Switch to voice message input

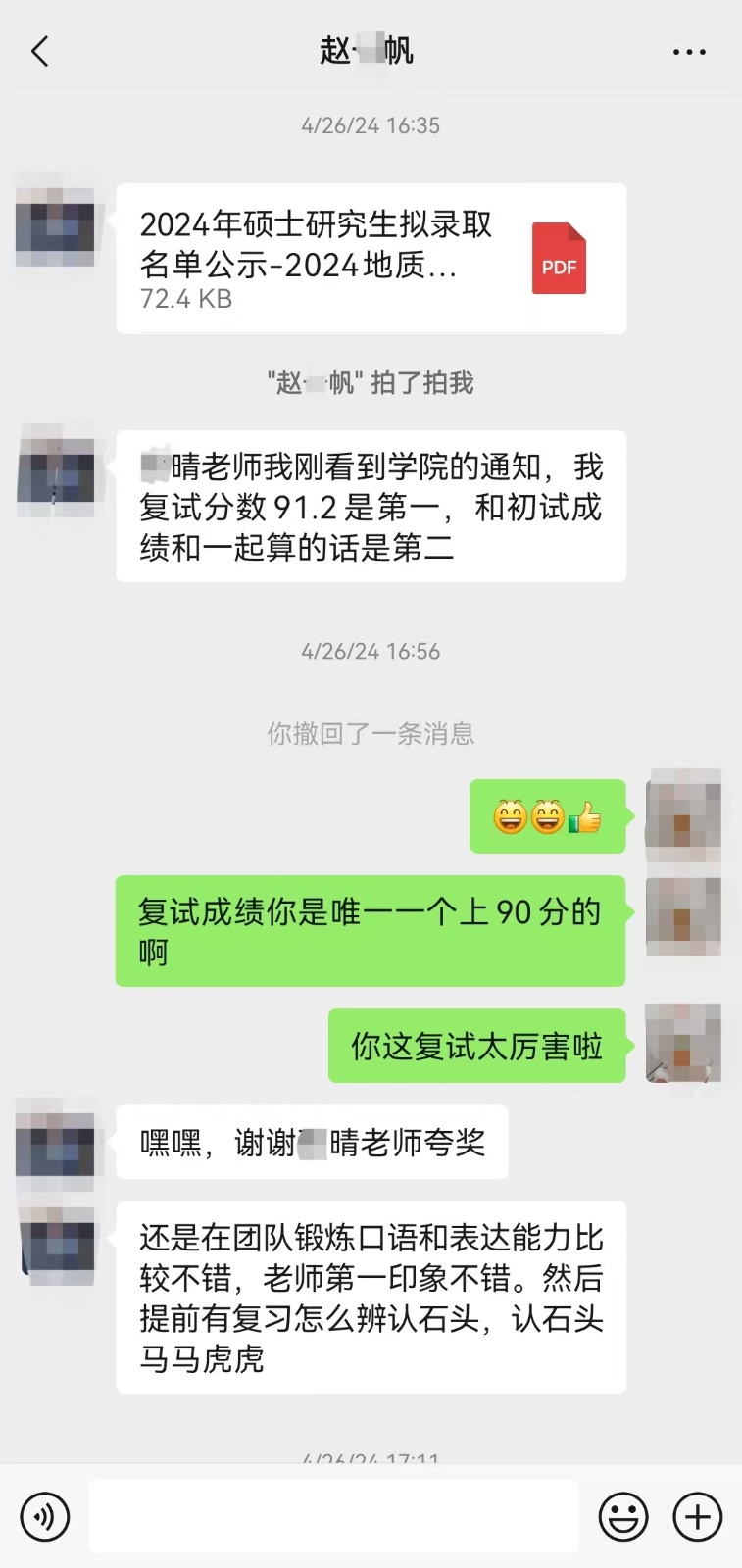pos(45,1517)
